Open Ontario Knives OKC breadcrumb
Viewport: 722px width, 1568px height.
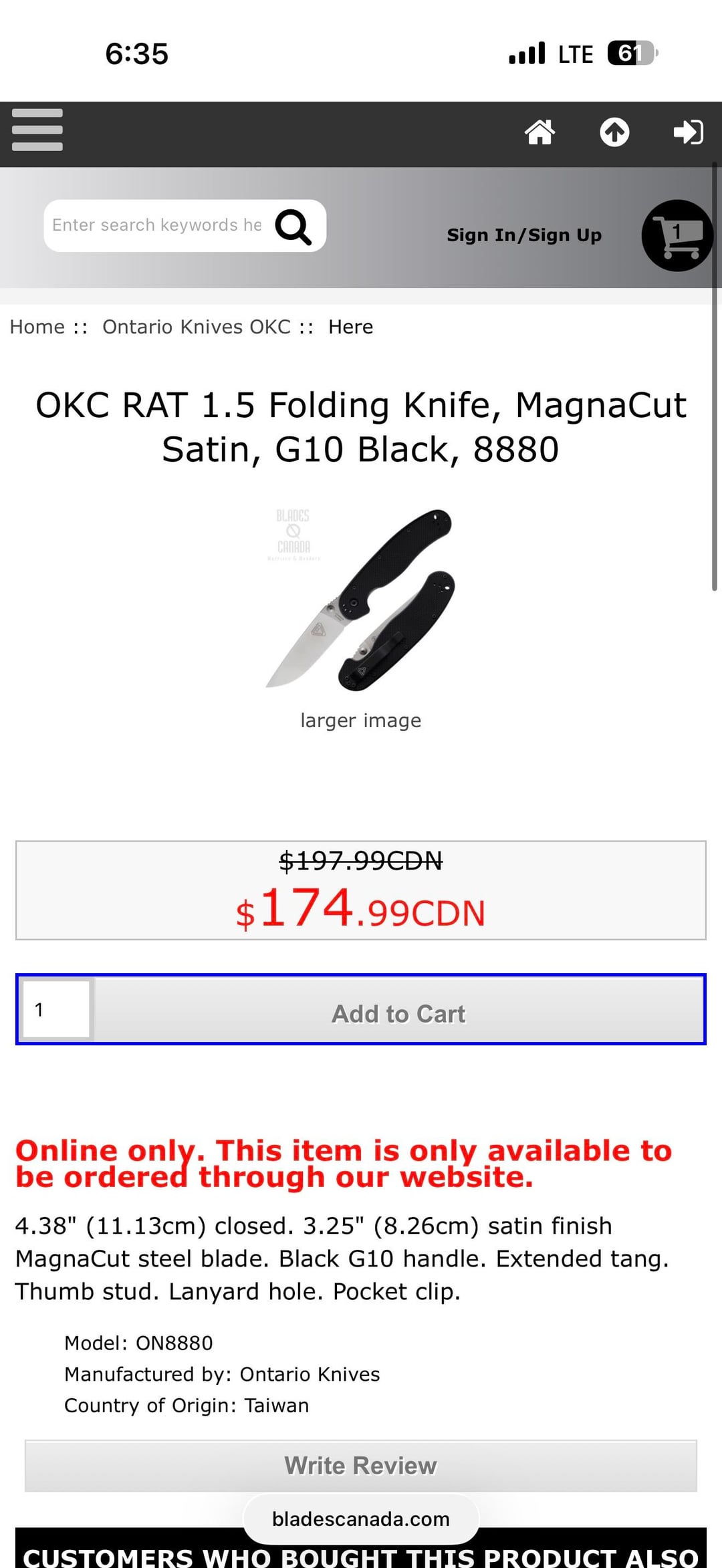(x=197, y=327)
